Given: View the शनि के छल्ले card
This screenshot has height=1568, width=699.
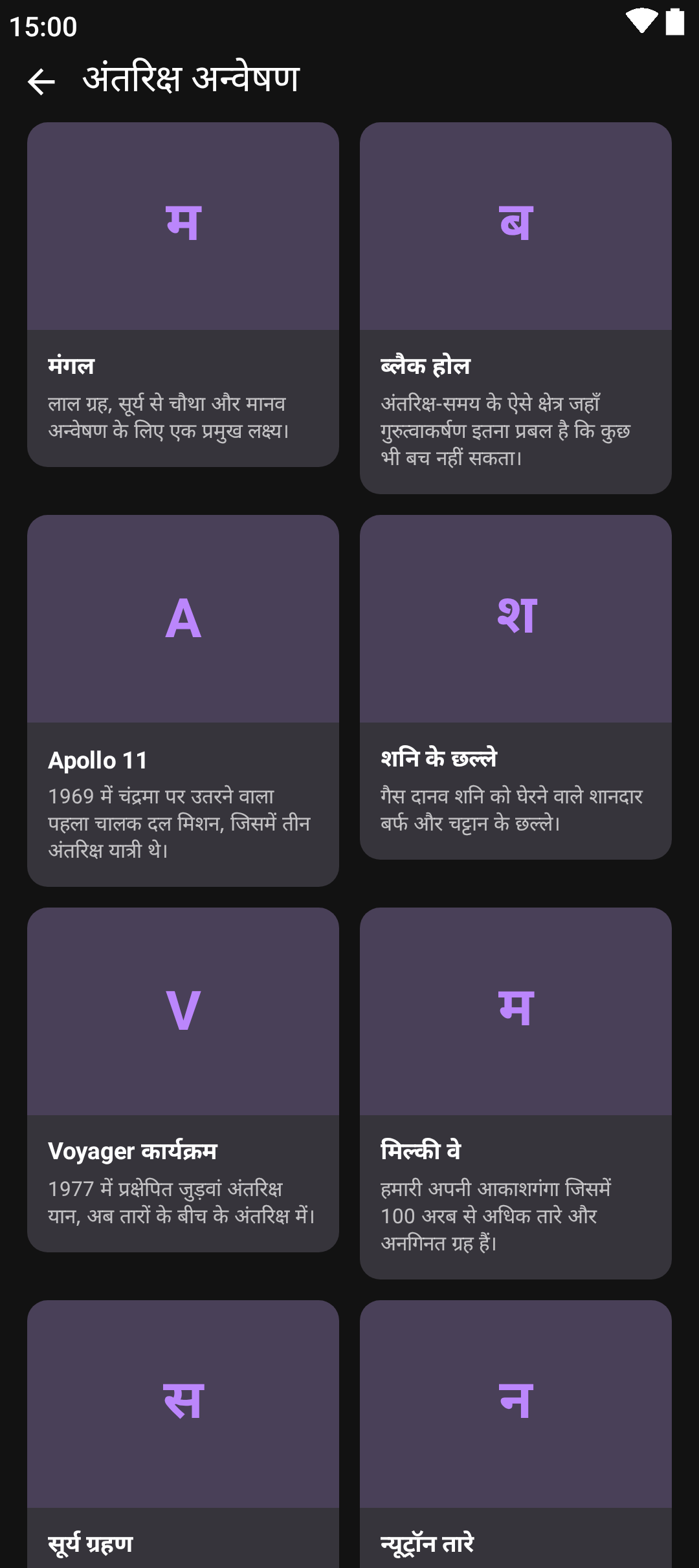Looking at the screenshot, I should 515,686.
